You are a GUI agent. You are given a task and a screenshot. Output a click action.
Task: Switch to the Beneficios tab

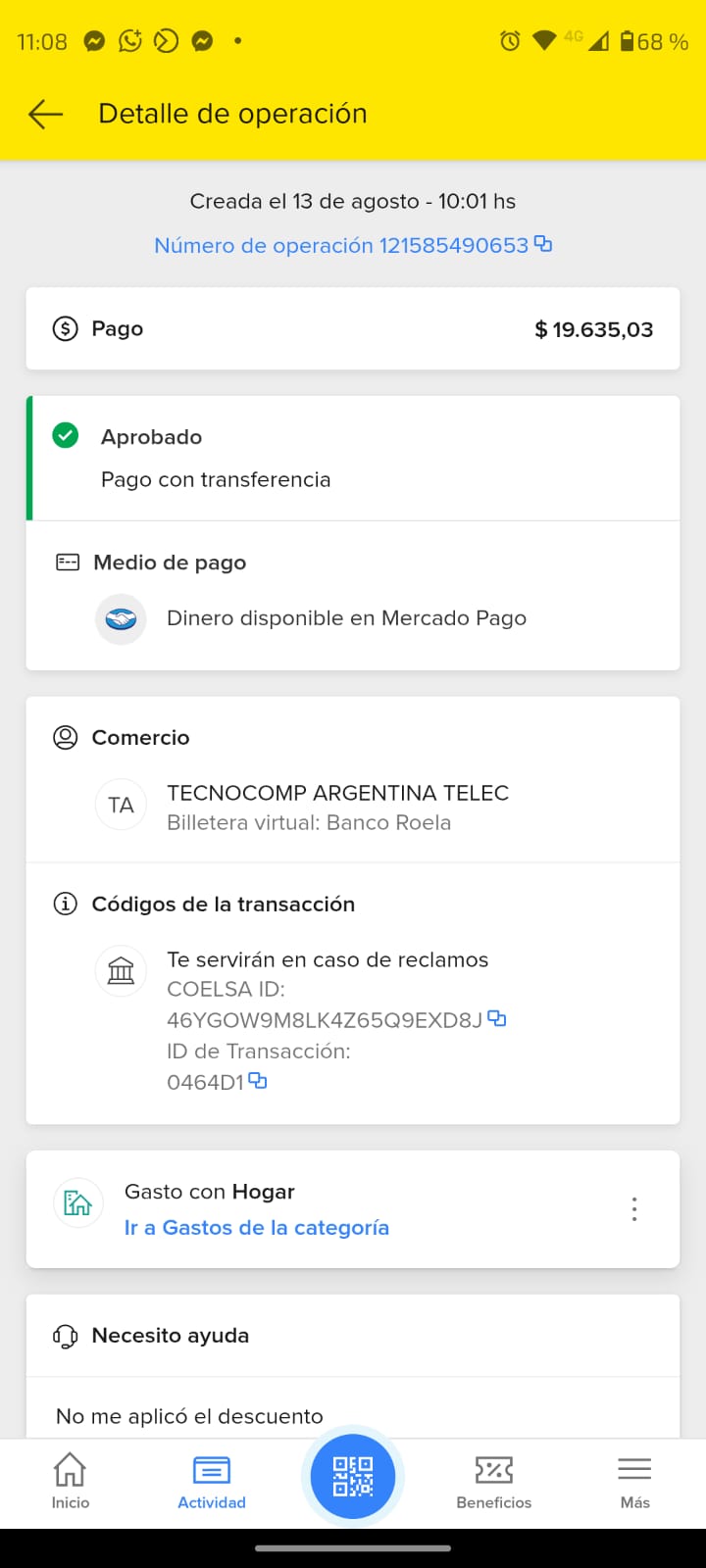493,1481
